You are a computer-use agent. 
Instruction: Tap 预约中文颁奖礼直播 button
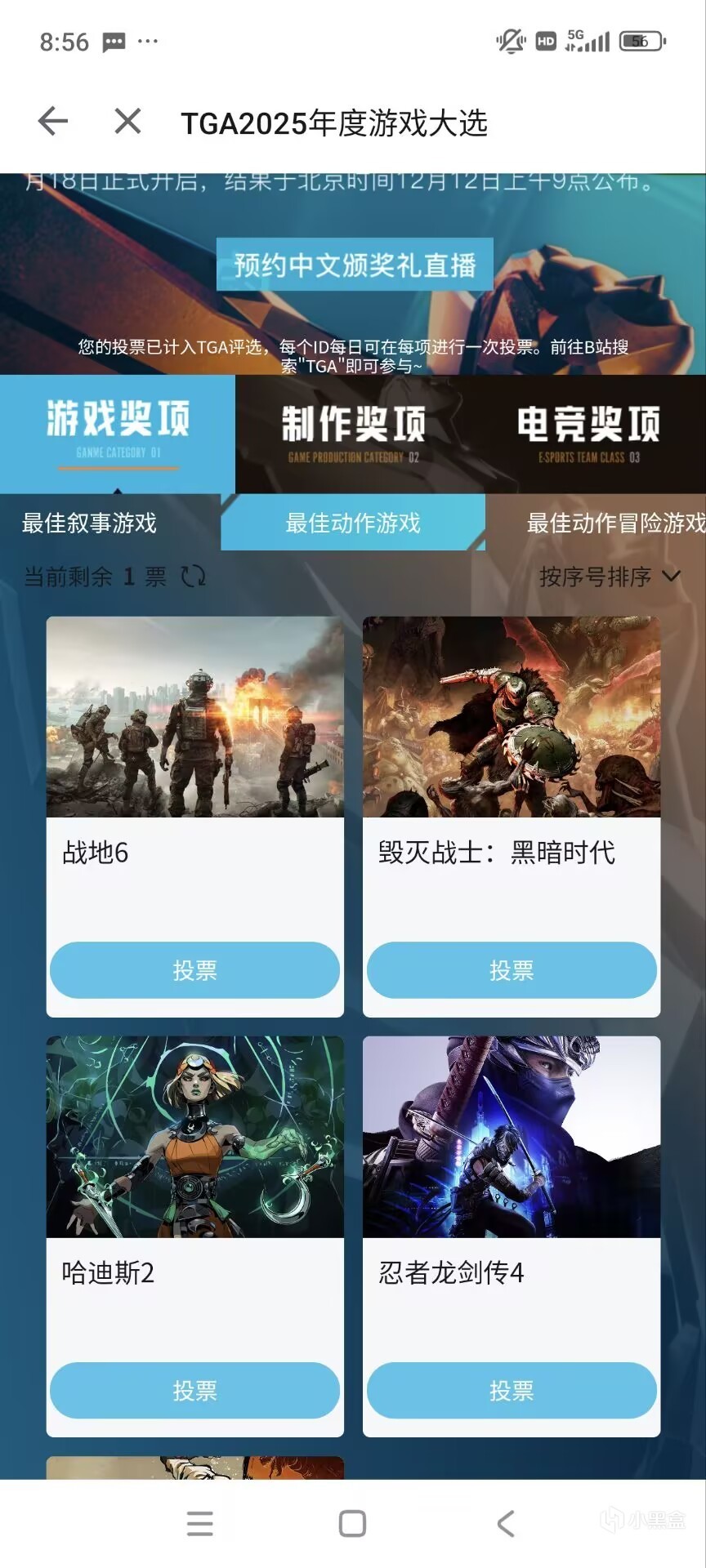click(355, 265)
